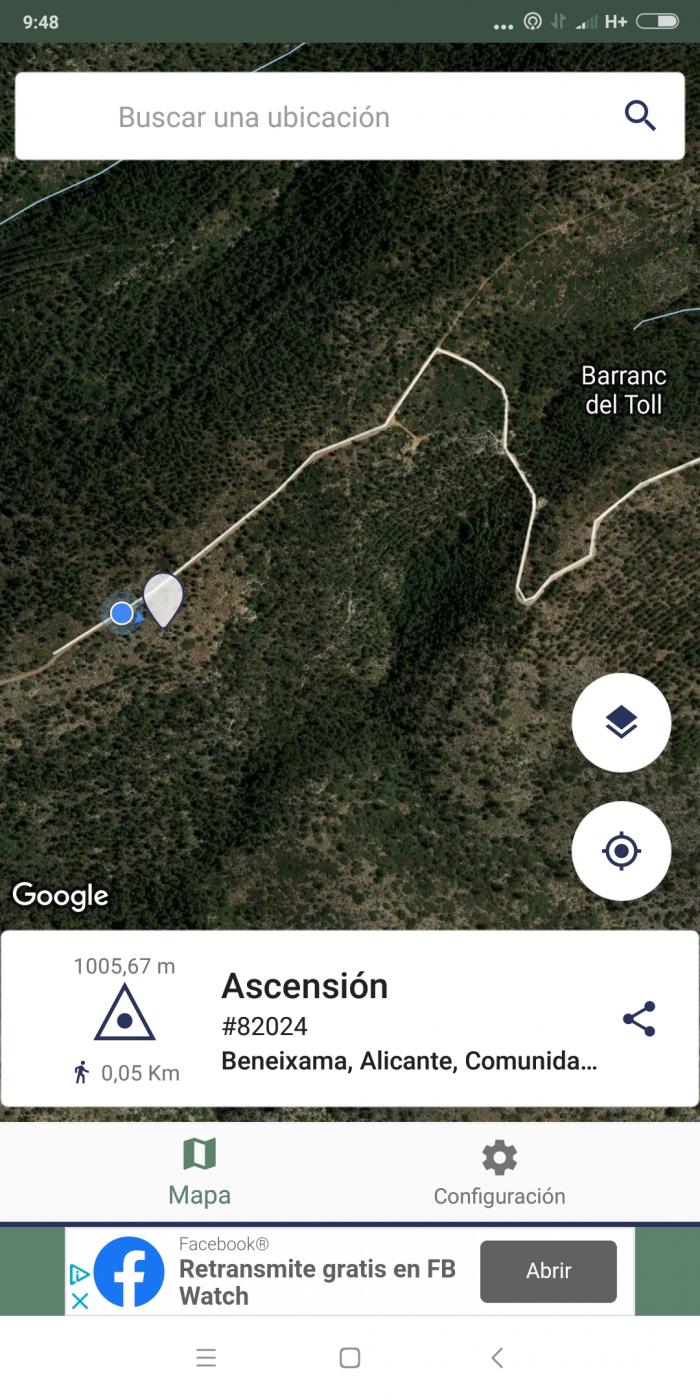This screenshot has width=700, height=1400.
Task: Center map on my current location
Action: (621, 851)
